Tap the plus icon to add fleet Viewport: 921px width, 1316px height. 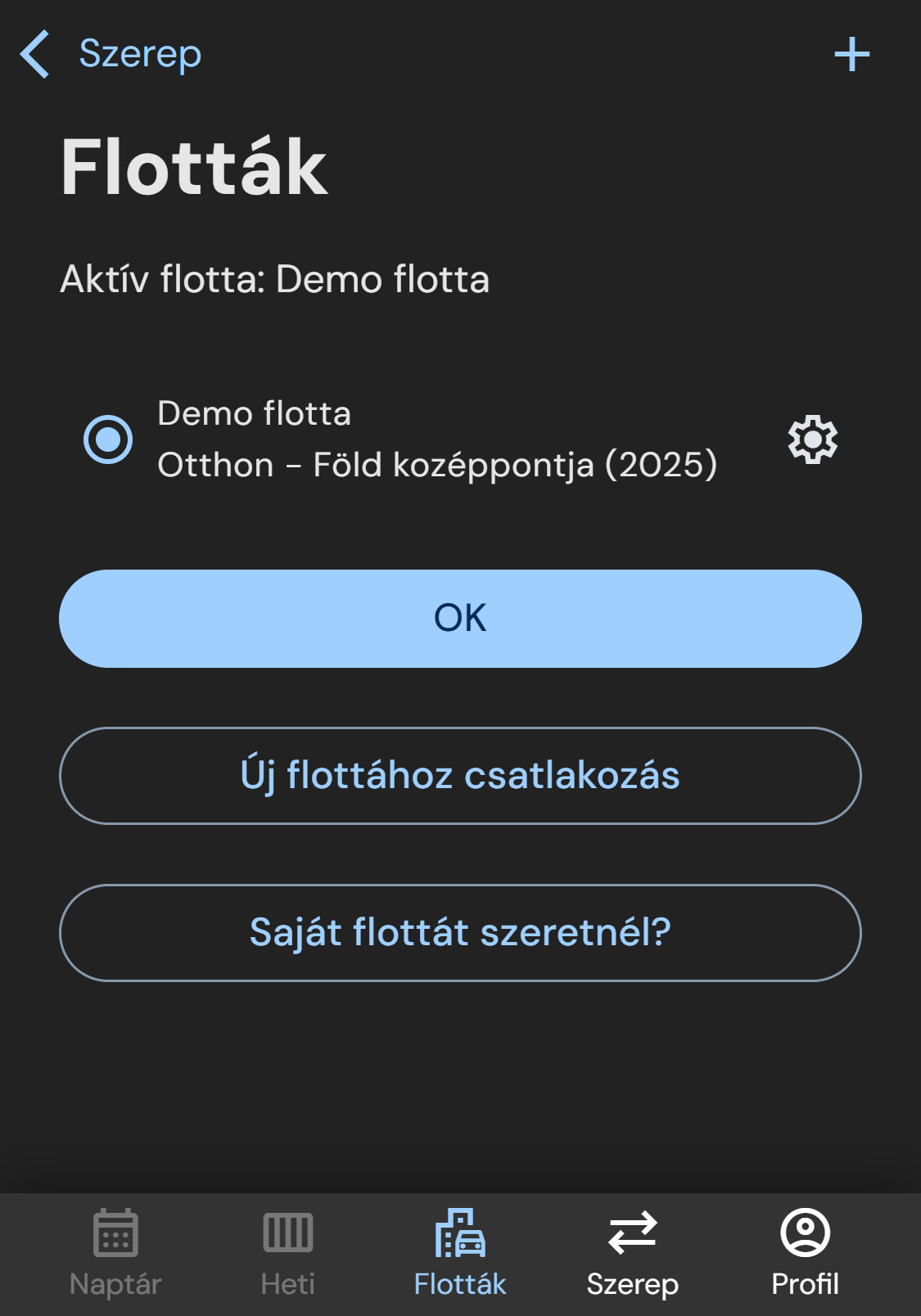pyautogui.click(x=851, y=55)
